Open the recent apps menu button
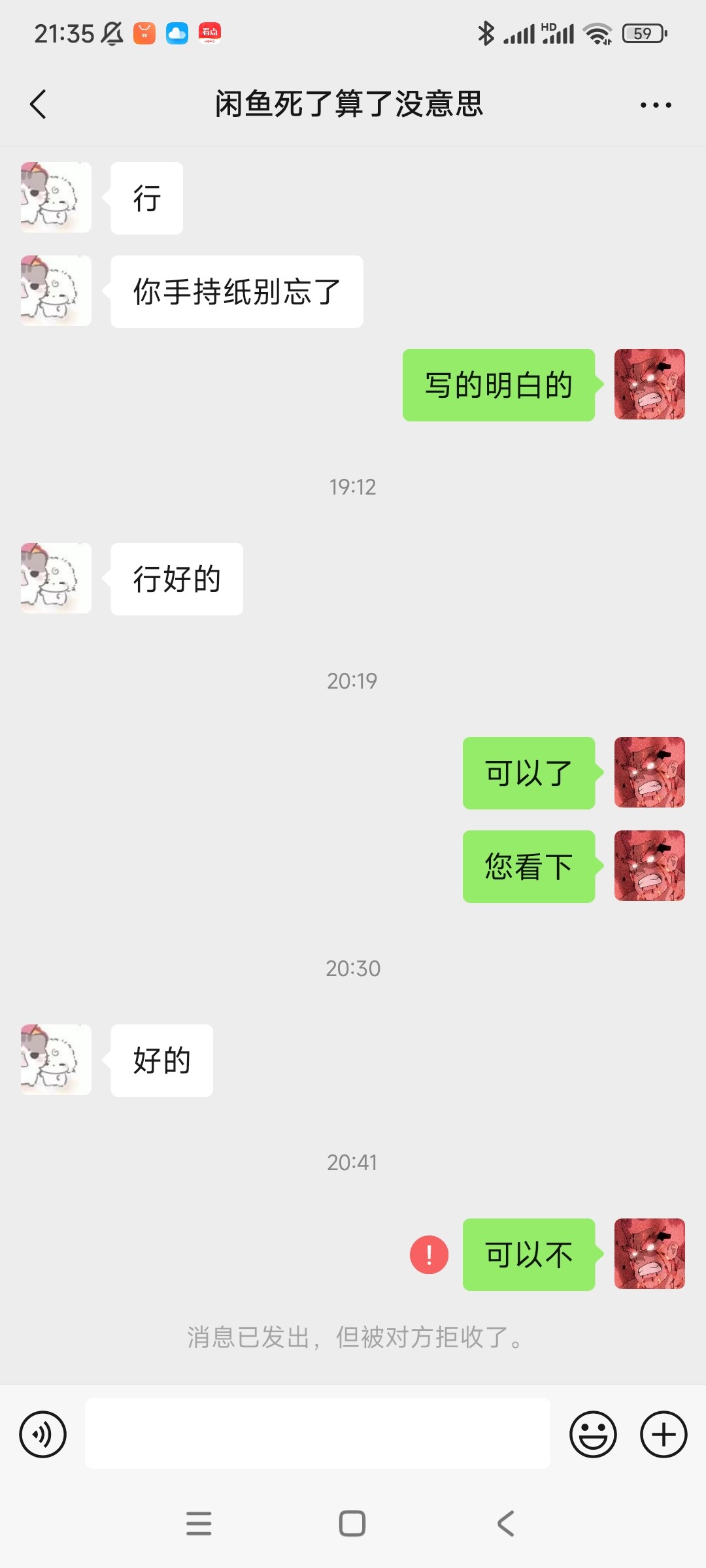706x1568 pixels. [199, 1523]
